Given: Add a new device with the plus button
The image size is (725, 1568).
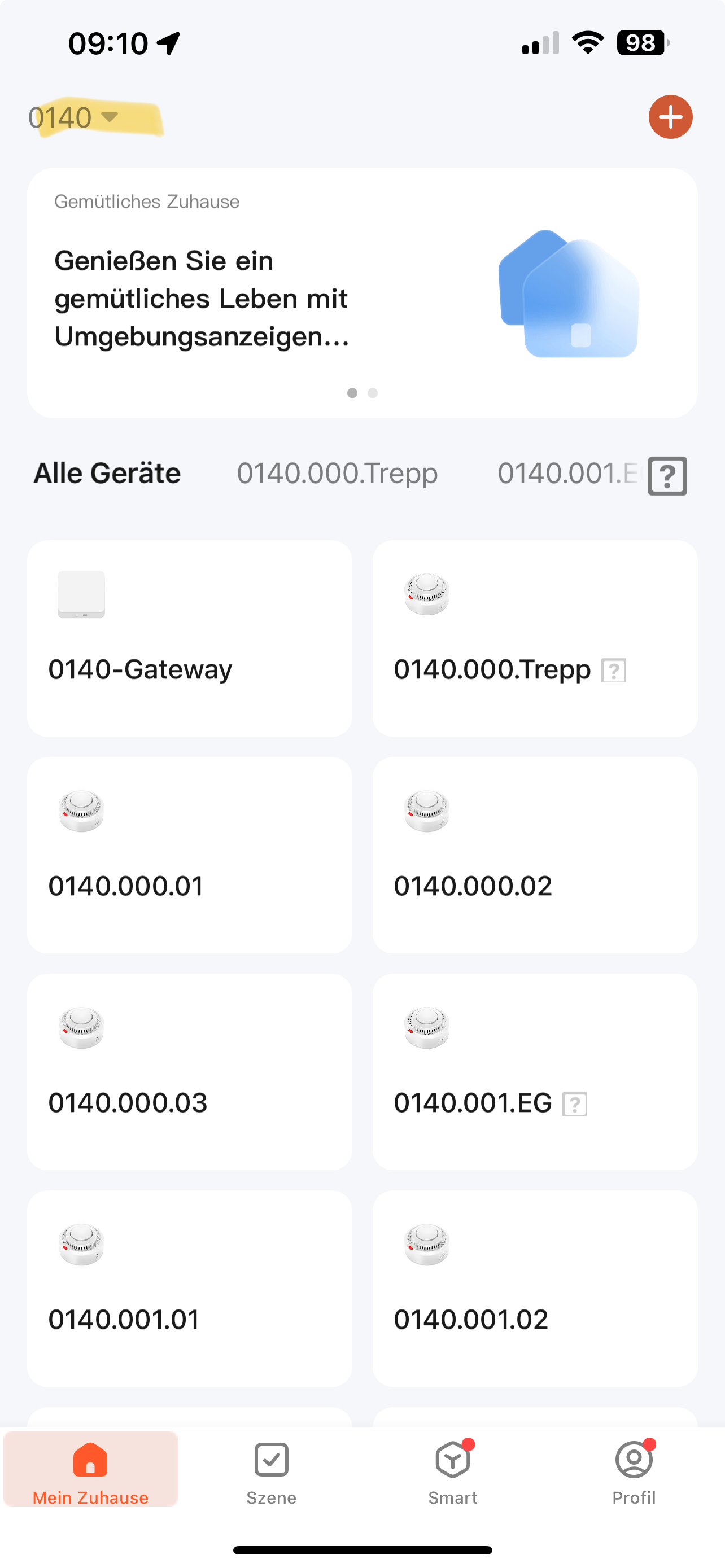Looking at the screenshot, I should [x=670, y=117].
